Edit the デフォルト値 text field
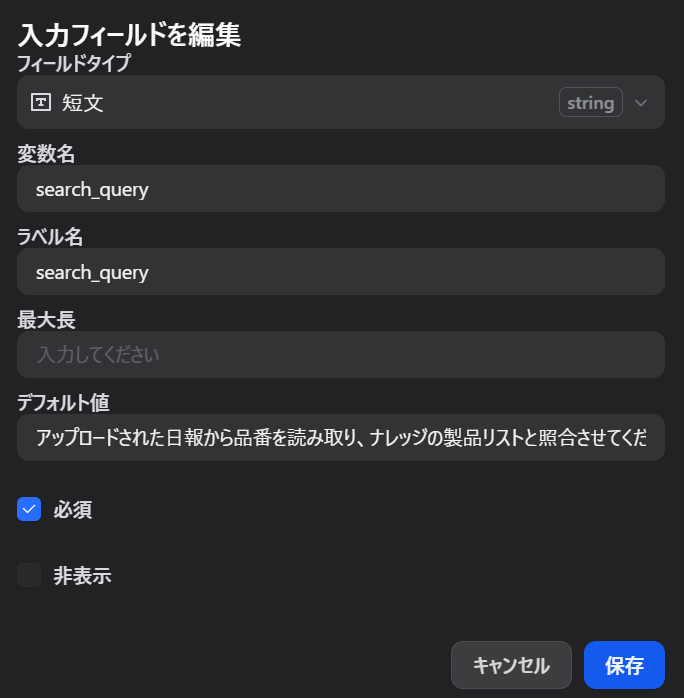This screenshot has height=698, width=684. pyautogui.click(x=340, y=437)
